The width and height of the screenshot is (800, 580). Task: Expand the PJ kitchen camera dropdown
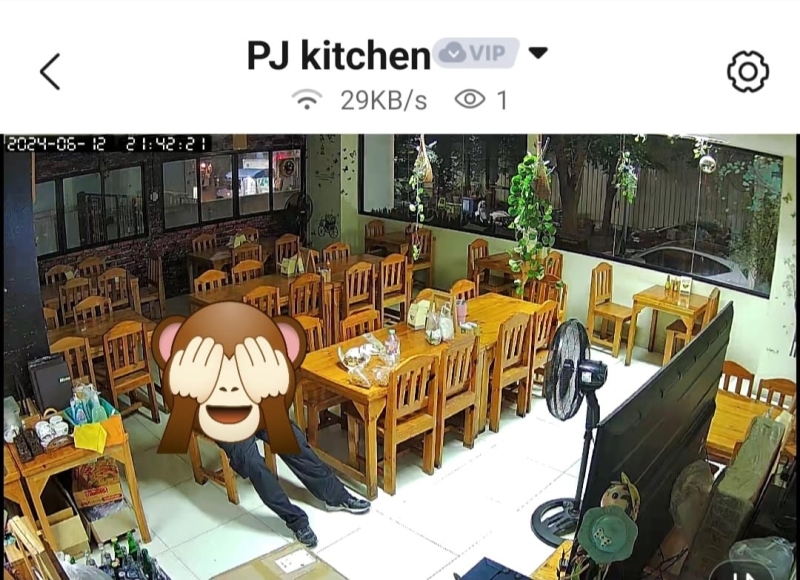tap(538, 53)
